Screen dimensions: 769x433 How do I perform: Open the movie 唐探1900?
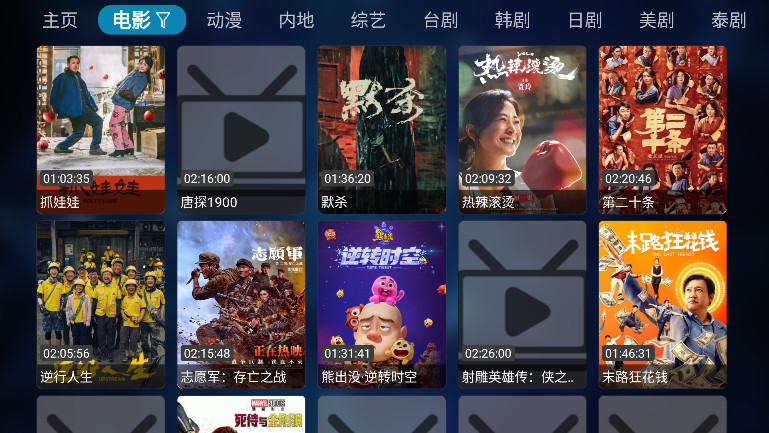[x=241, y=128]
